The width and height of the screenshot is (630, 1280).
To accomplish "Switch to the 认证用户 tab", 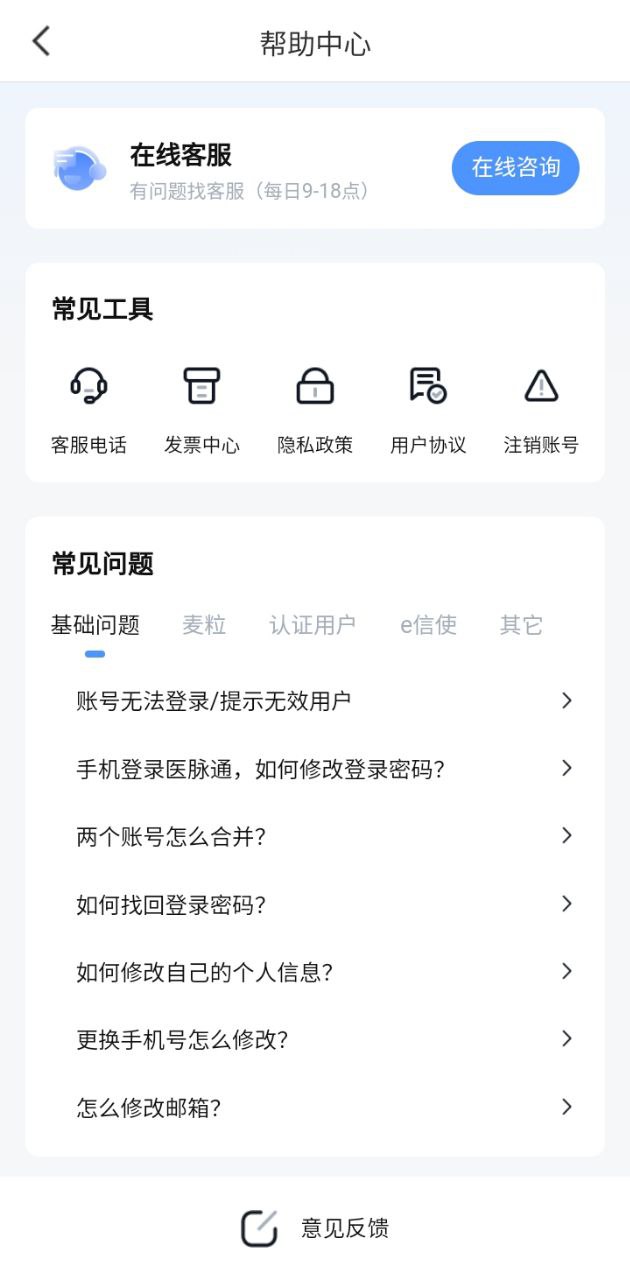I will pos(312,625).
